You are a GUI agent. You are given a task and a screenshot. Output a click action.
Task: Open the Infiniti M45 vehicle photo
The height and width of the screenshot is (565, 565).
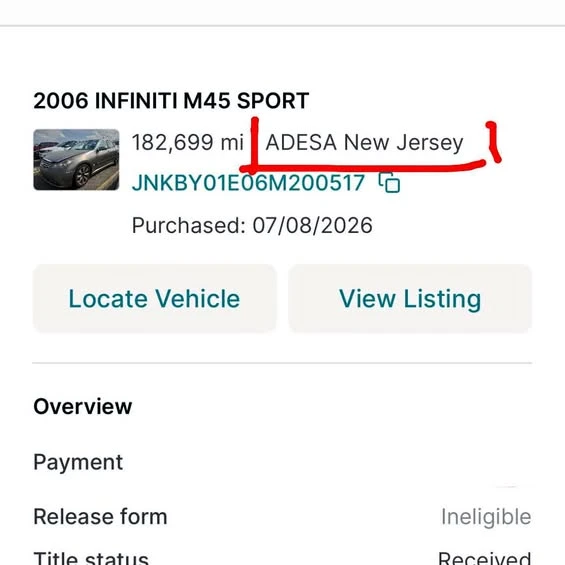pos(76,160)
